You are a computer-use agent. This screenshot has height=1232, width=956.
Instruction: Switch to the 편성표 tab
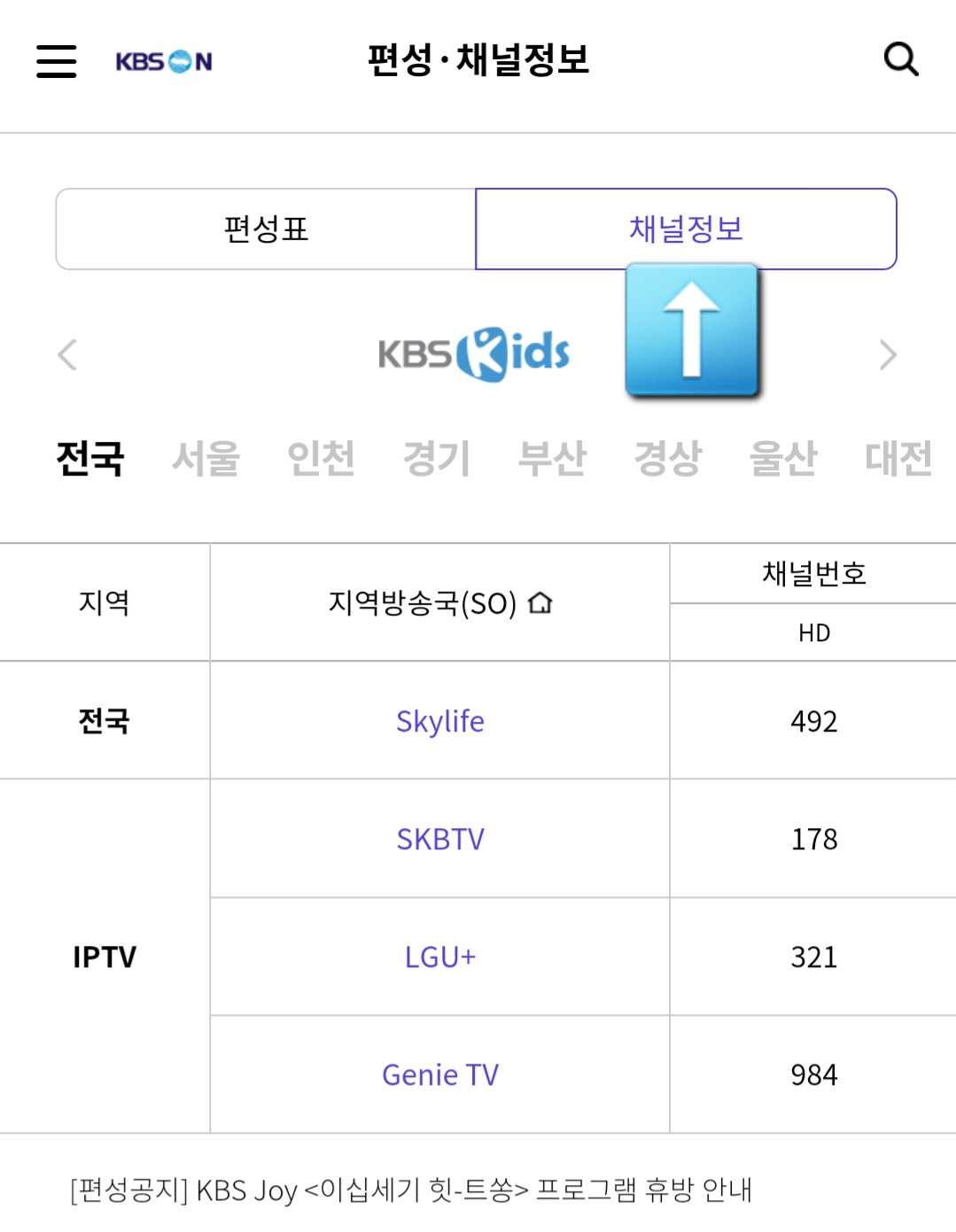click(x=266, y=229)
